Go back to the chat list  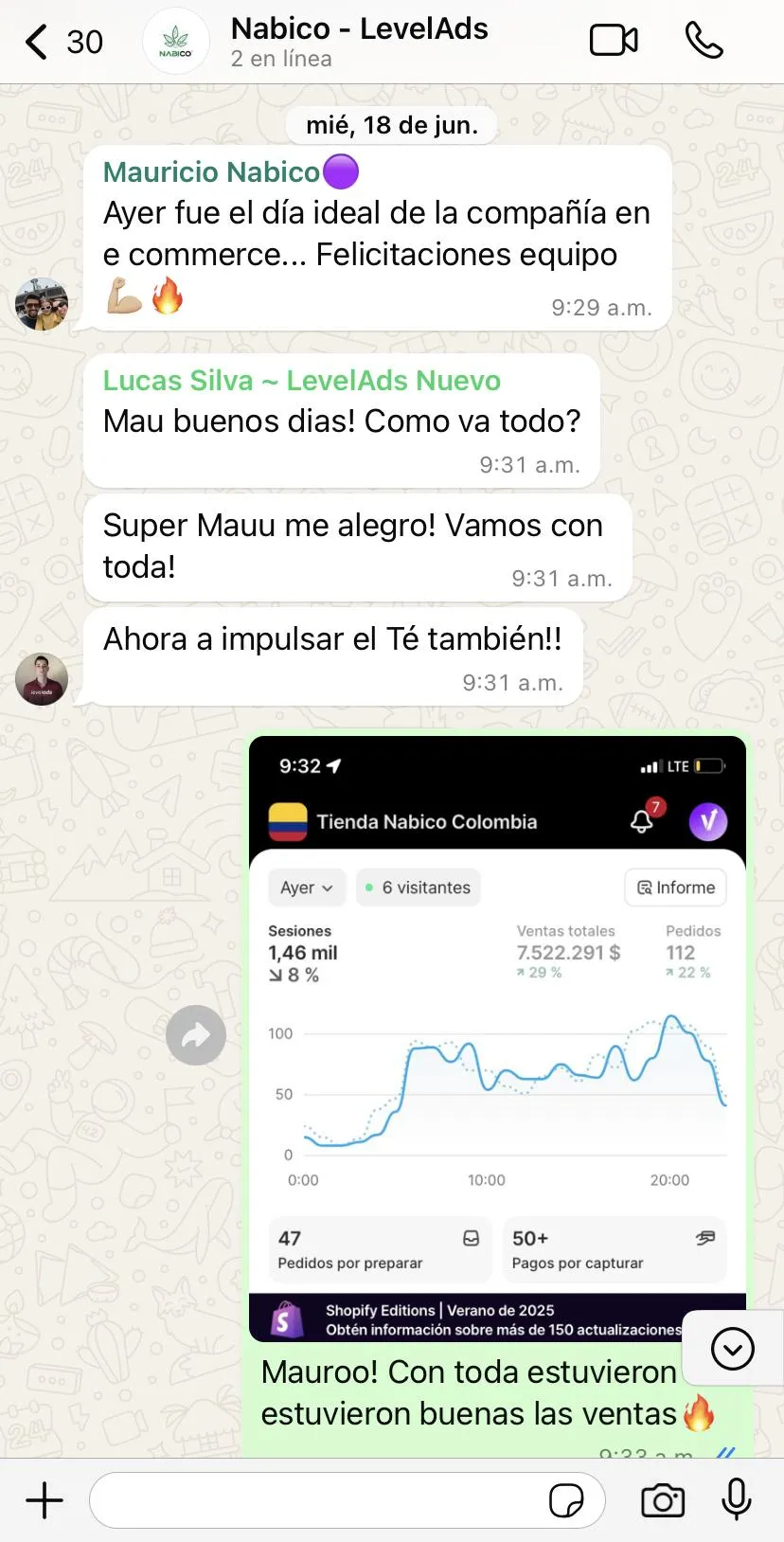(38, 42)
